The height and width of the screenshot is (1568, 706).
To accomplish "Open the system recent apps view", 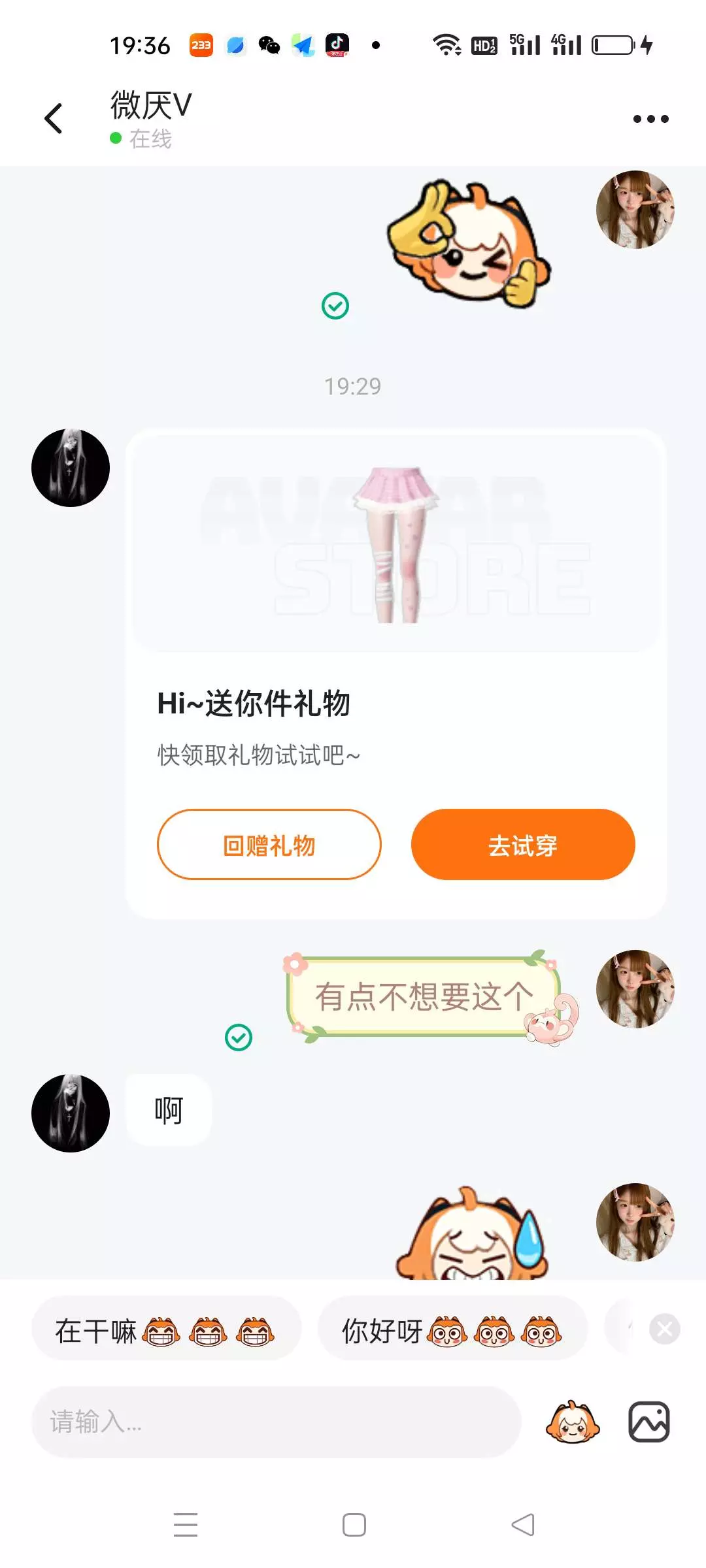I will click(186, 1525).
